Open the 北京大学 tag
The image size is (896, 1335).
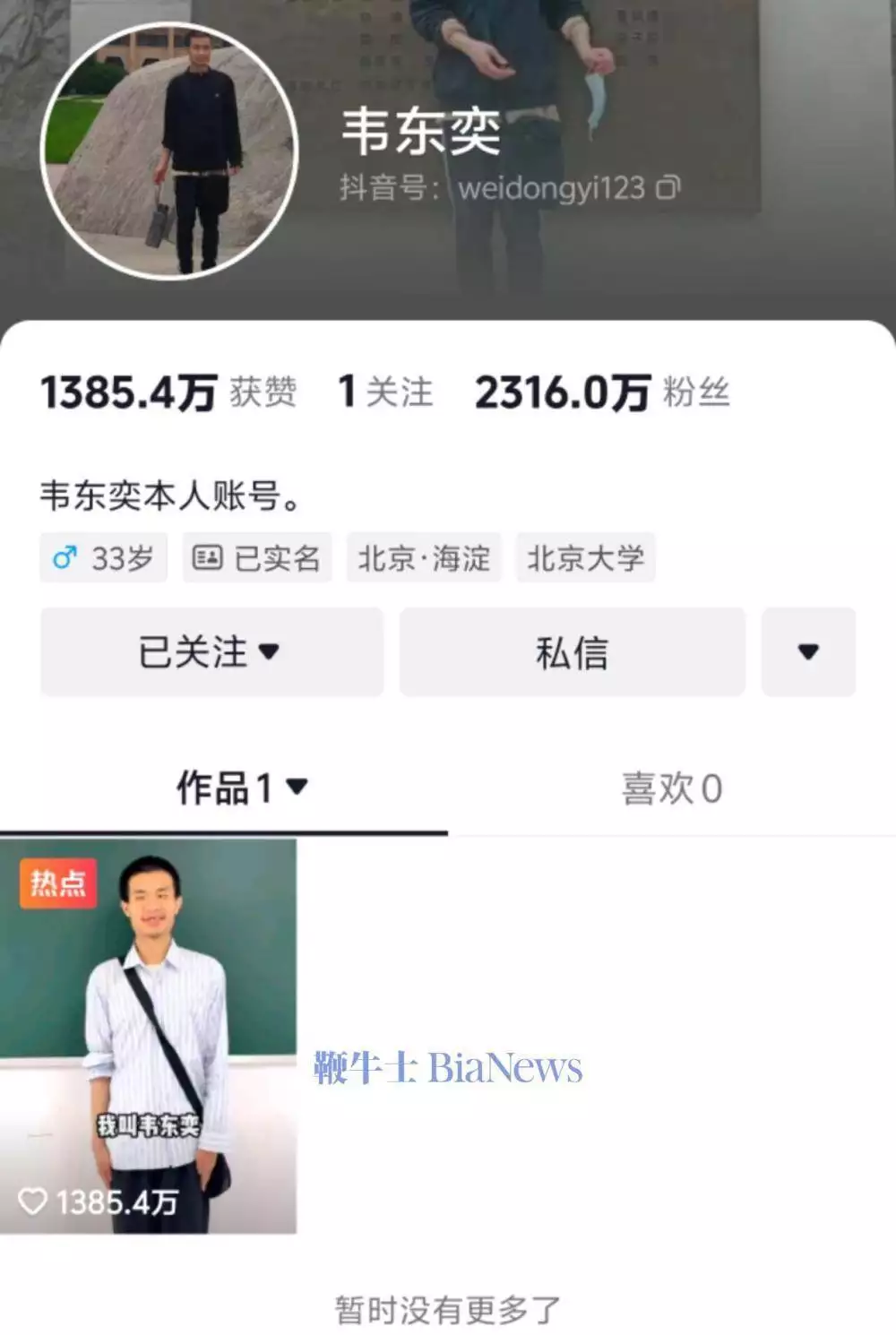point(585,558)
